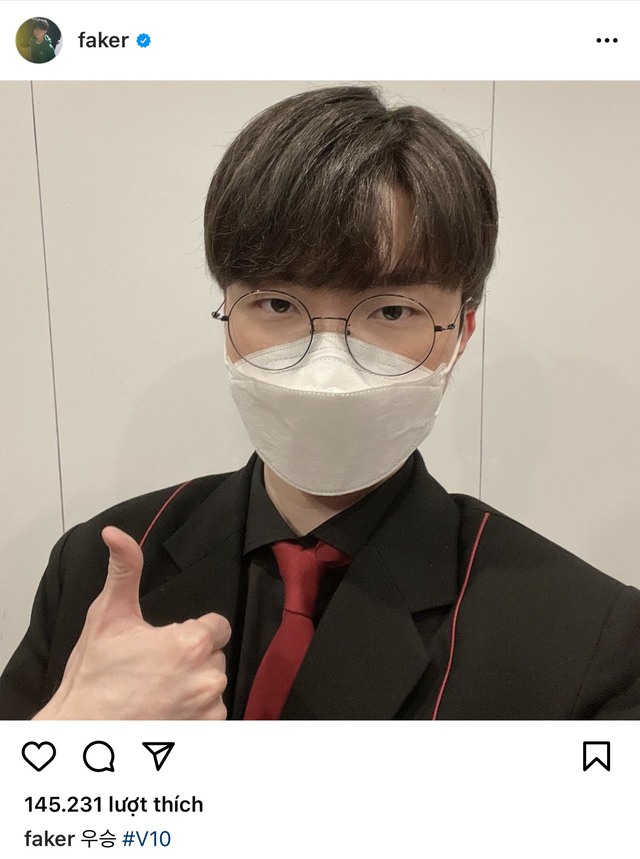640x859 pixels.
Task: Open the comments on this post
Action: pyautogui.click(x=98, y=756)
